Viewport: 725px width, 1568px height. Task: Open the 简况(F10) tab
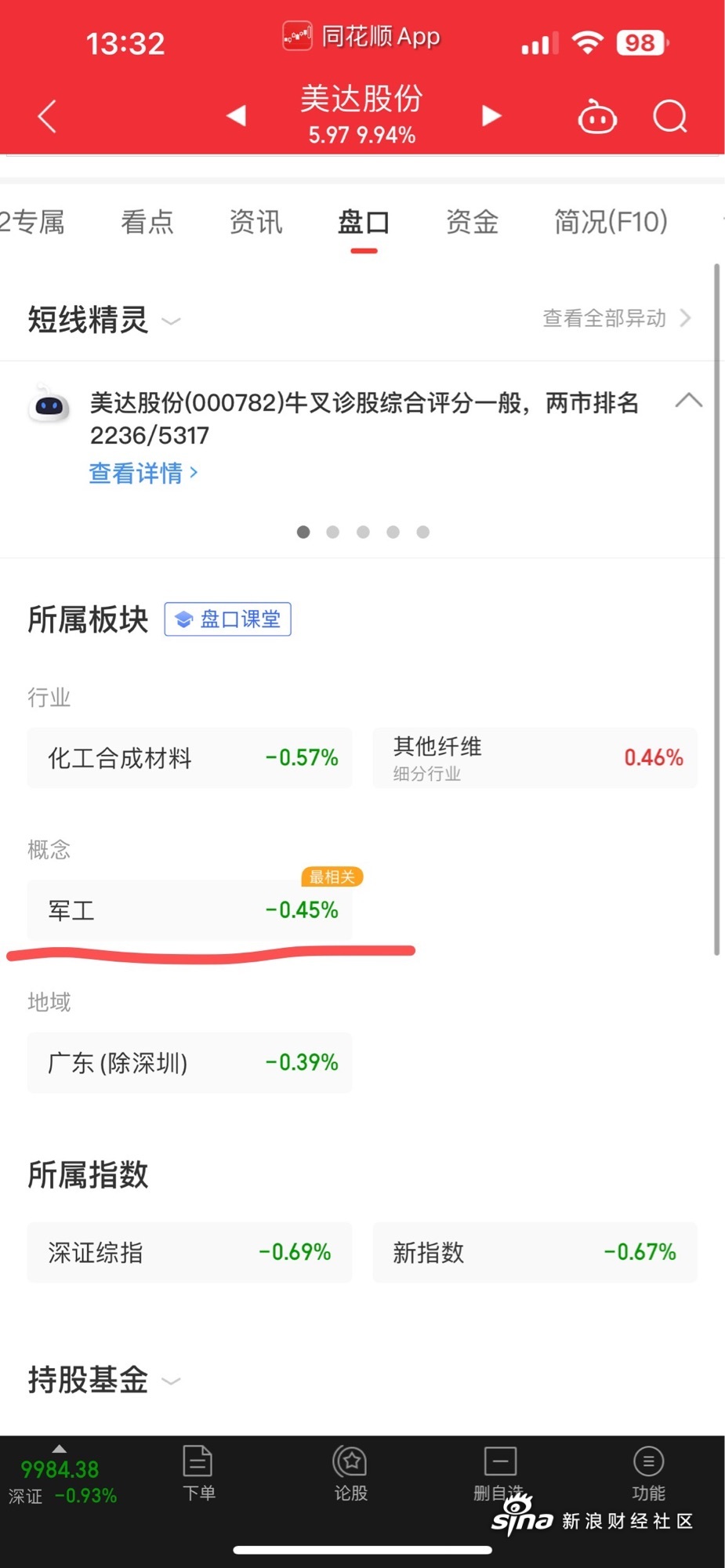tap(611, 222)
